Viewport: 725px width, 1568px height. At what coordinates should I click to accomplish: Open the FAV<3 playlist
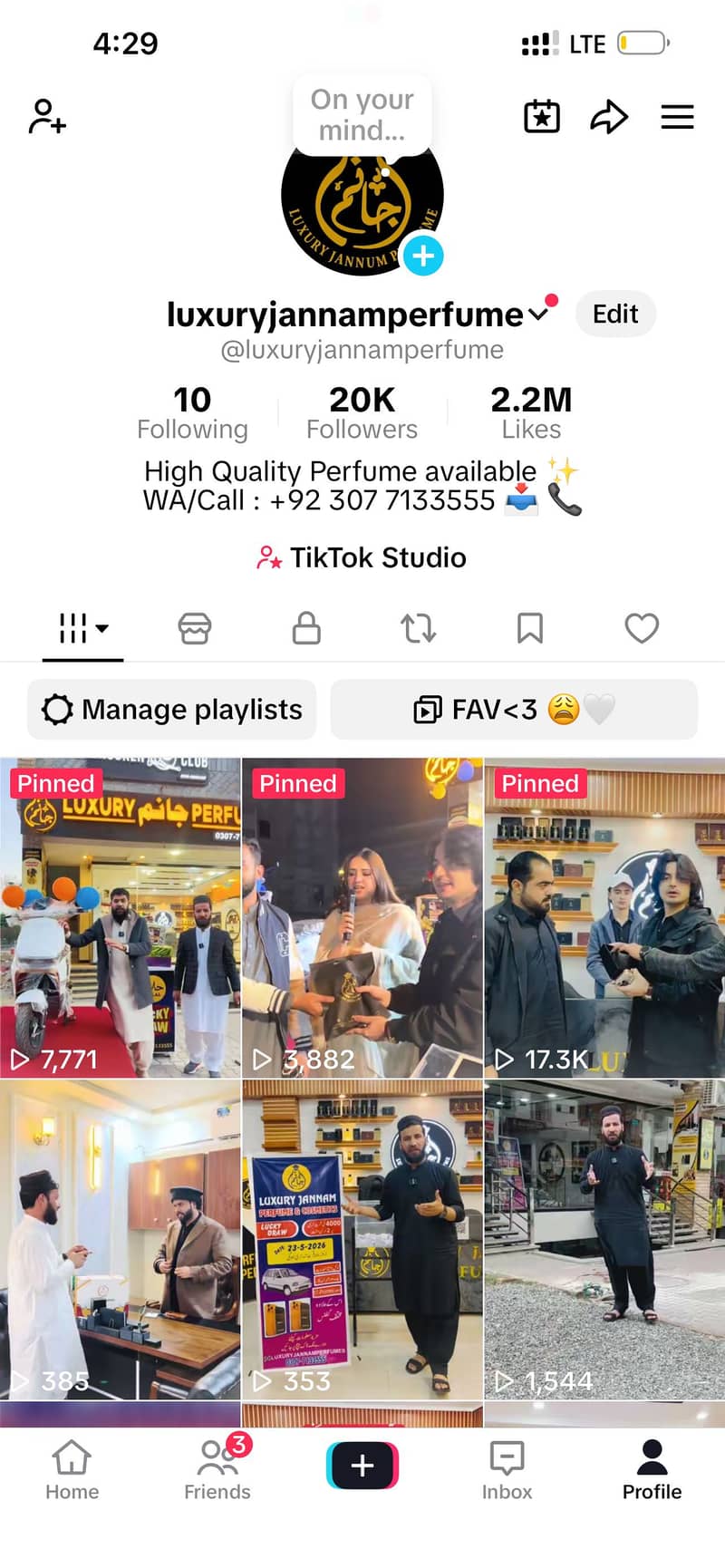tap(514, 710)
